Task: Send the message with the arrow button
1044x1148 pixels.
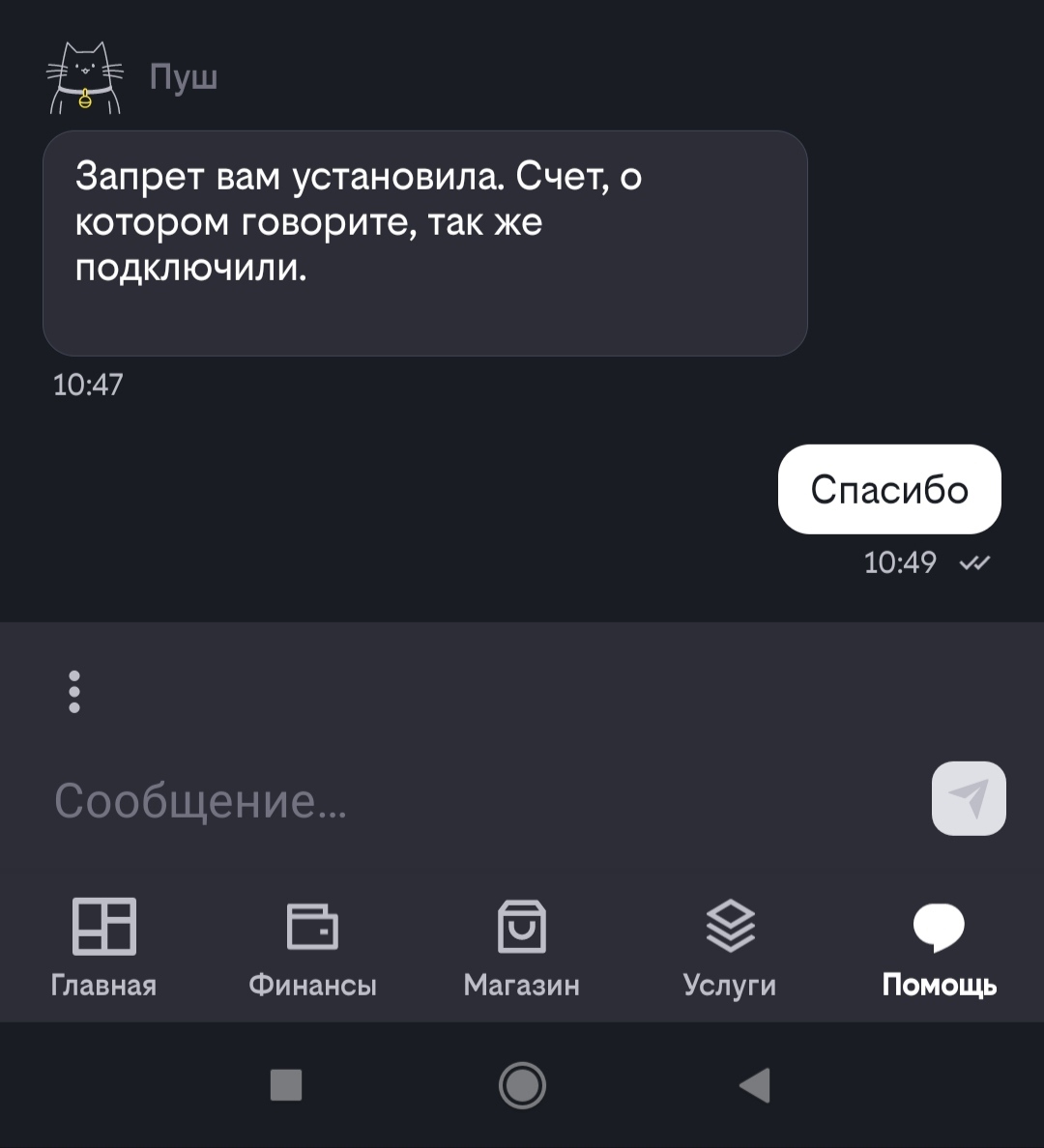Action: click(969, 798)
